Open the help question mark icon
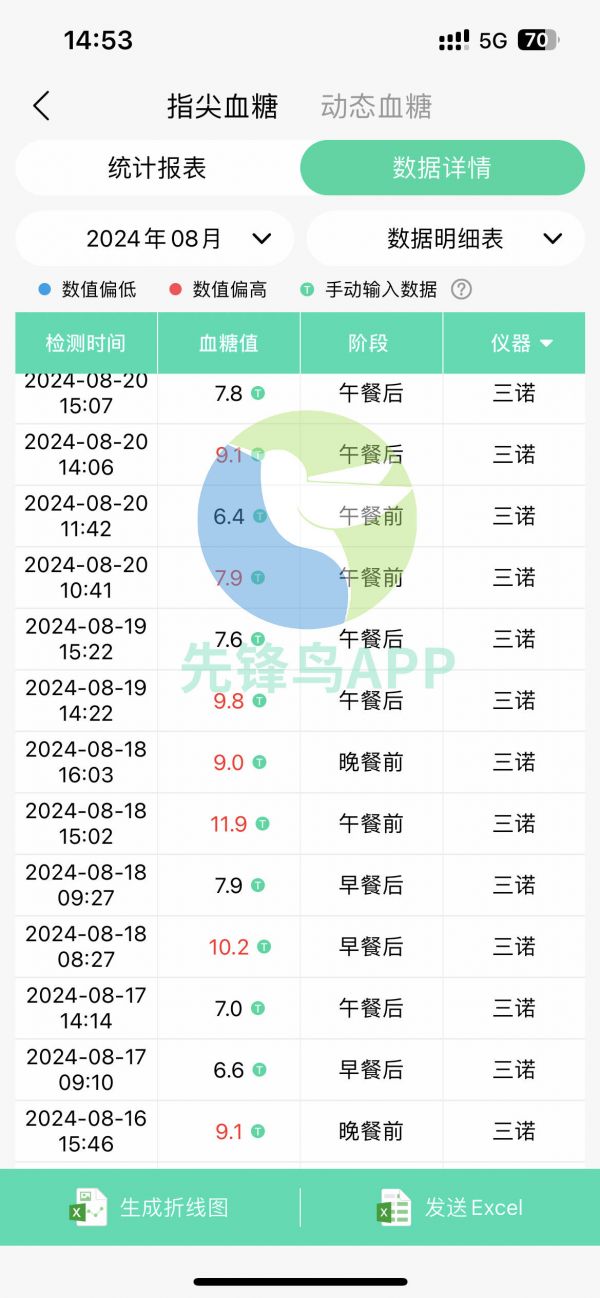The image size is (600, 1298). point(461,290)
